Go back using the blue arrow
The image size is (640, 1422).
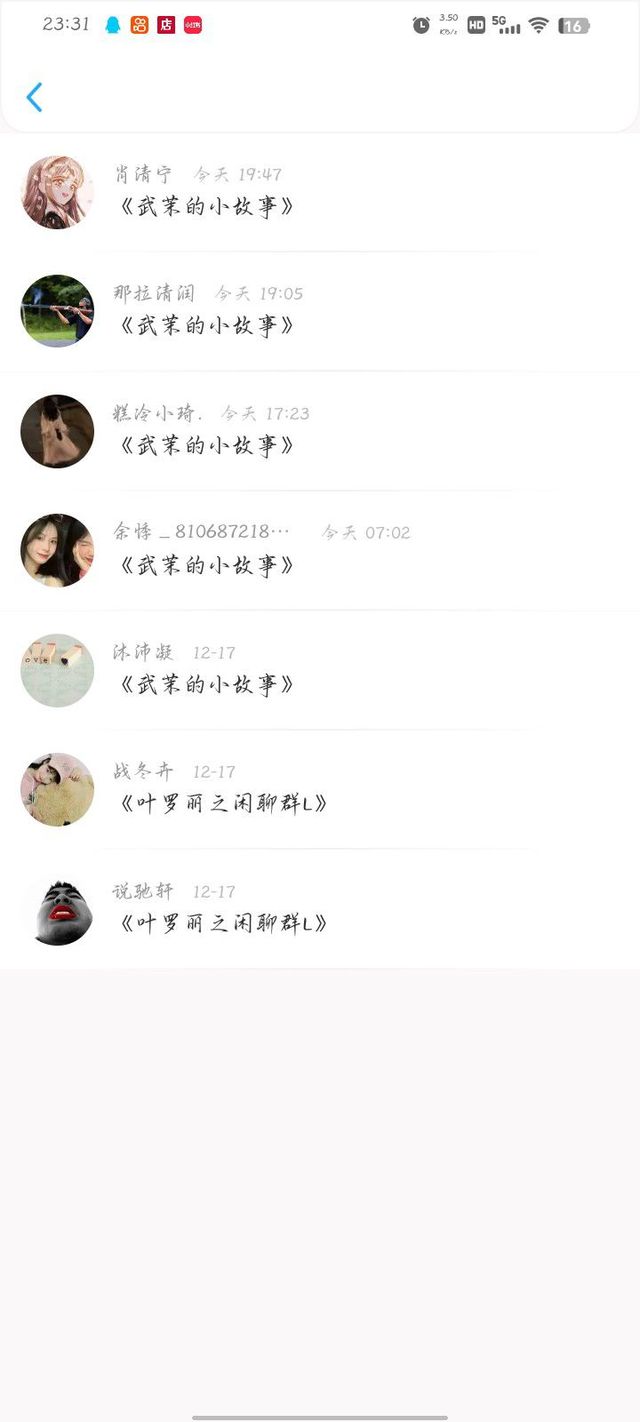tap(34, 97)
